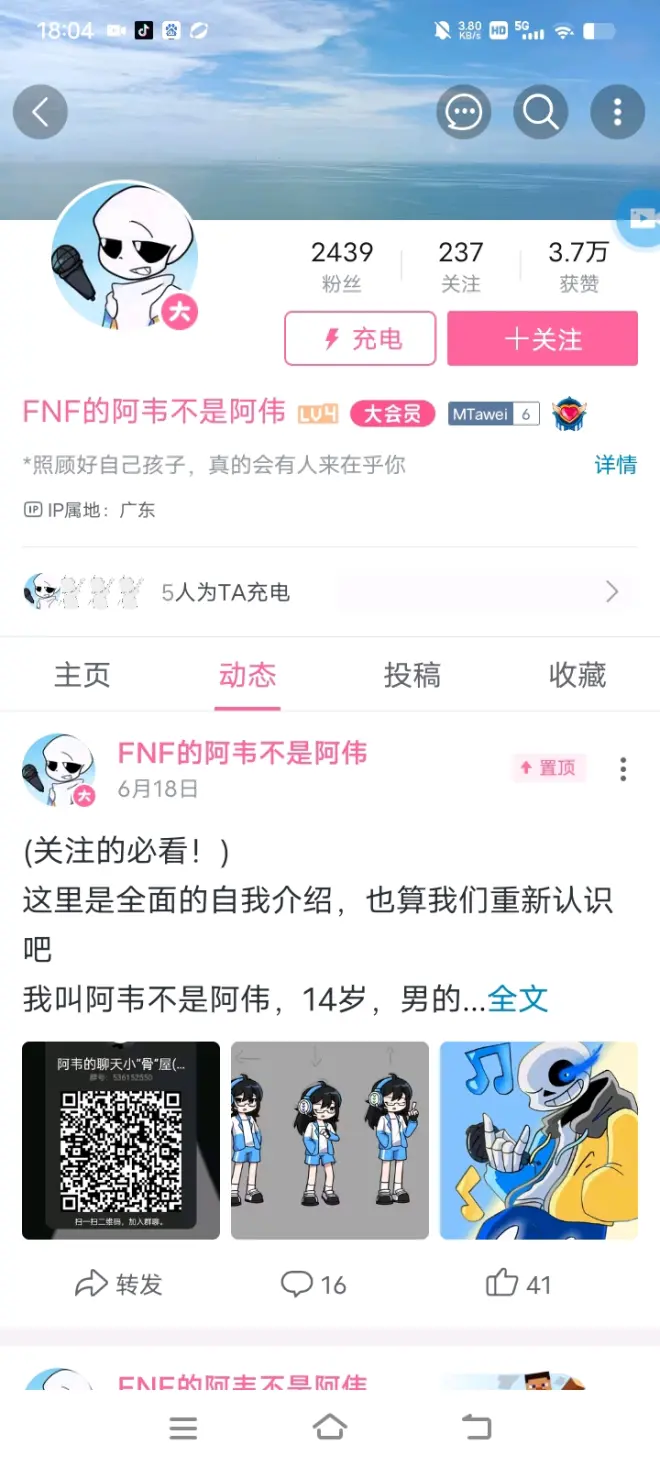Screen dimensions: 660x1467
Task: Open the three-girls character sheet image
Action: pyautogui.click(x=330, y=1140)
